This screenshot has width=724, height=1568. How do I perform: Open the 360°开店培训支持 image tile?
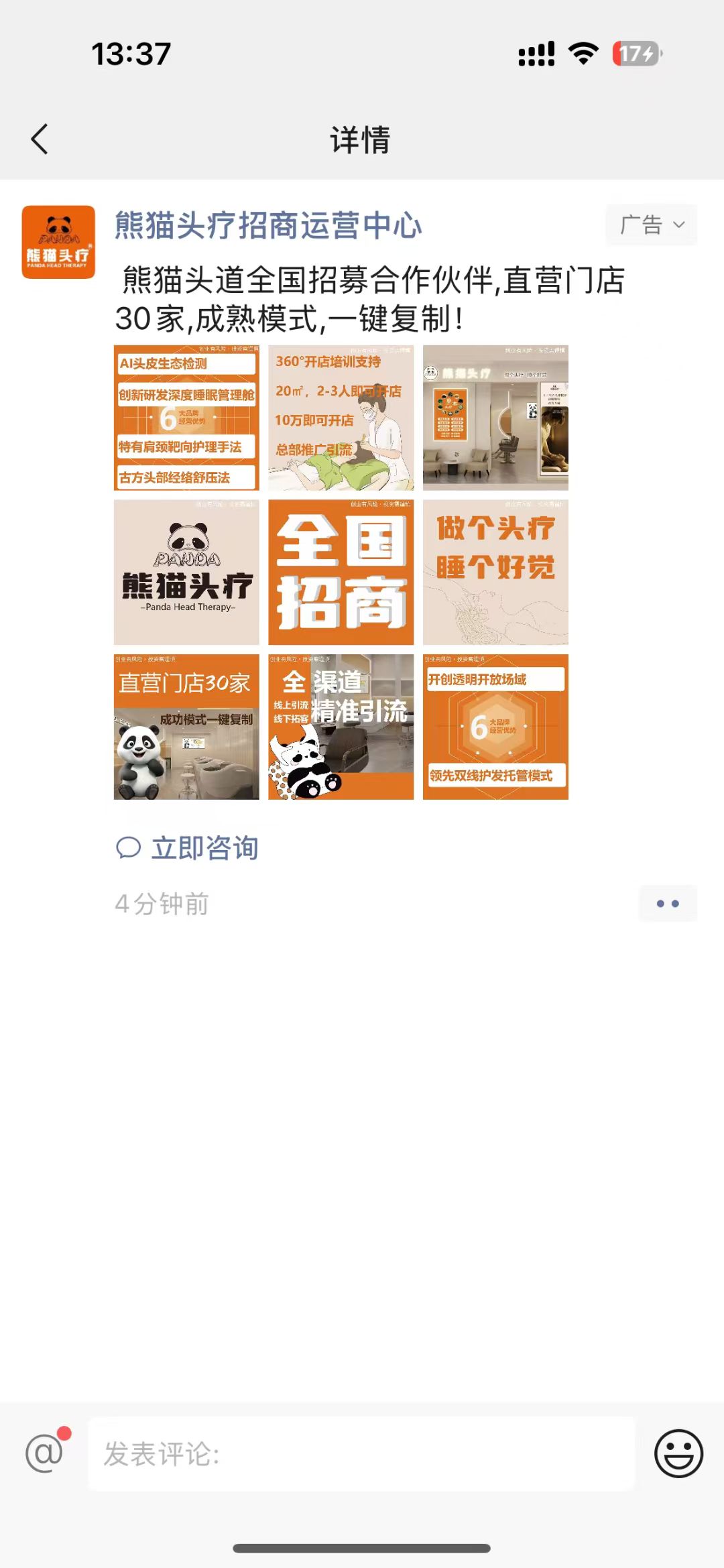(x=341, y=418)
